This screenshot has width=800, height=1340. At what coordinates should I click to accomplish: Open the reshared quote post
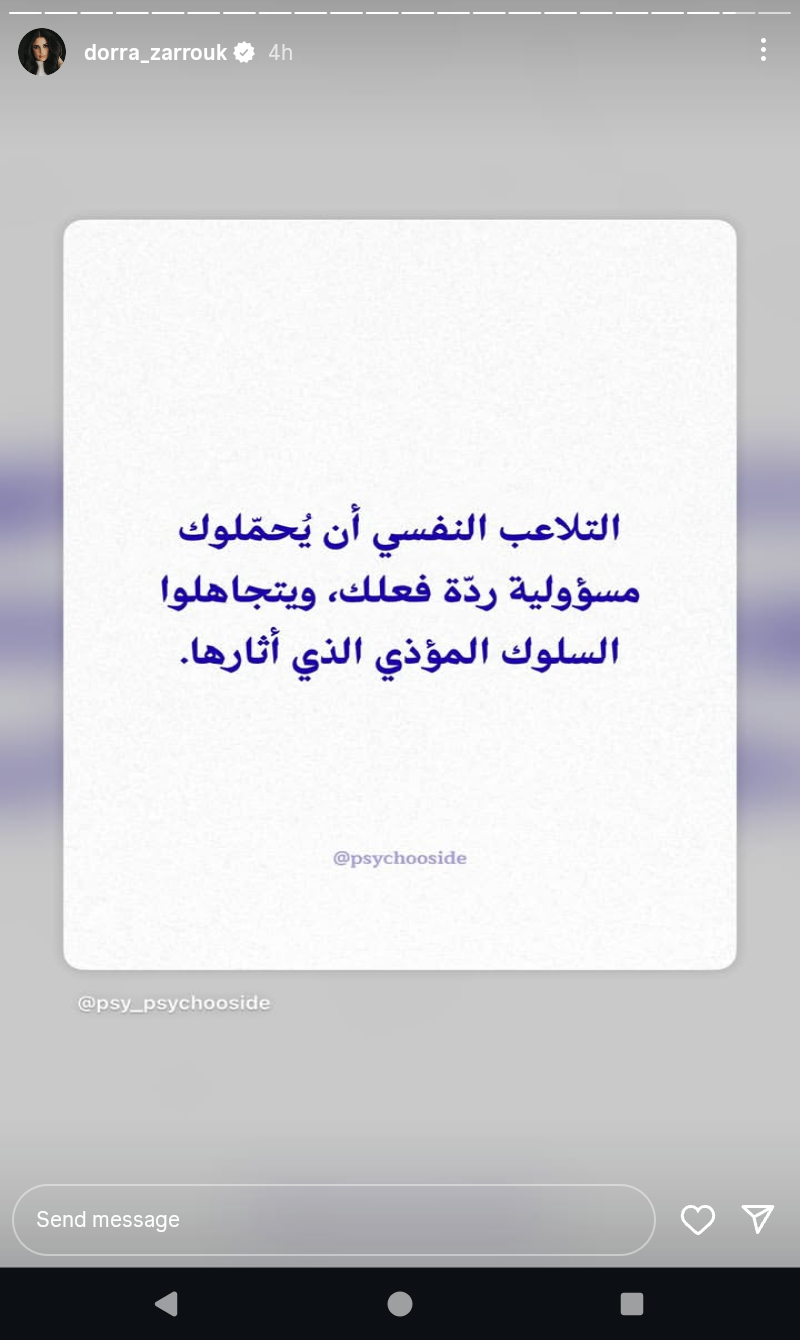point(400,594)
